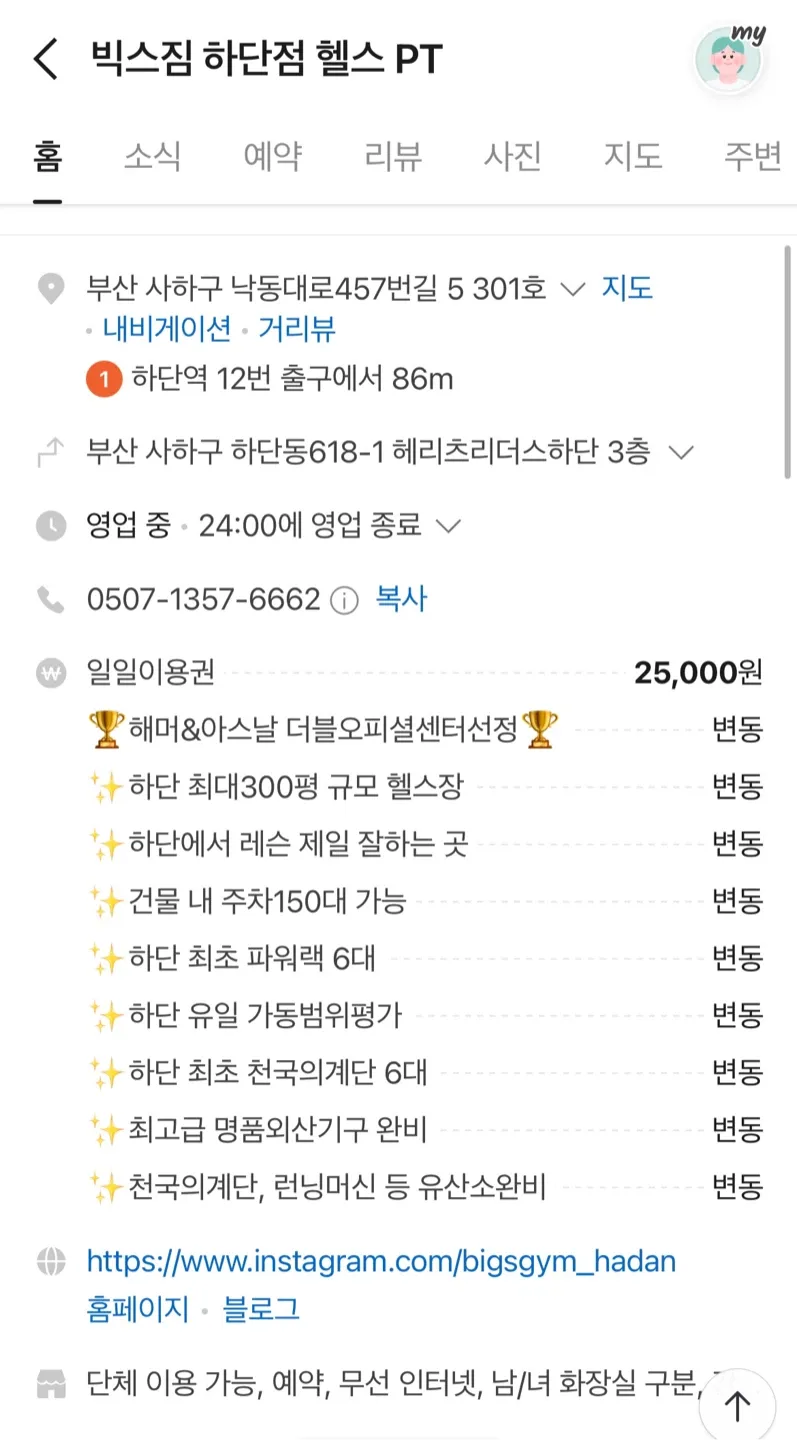Open the 지도 tab
This screenshot has height=1440, width=797.
click(633, 157)
